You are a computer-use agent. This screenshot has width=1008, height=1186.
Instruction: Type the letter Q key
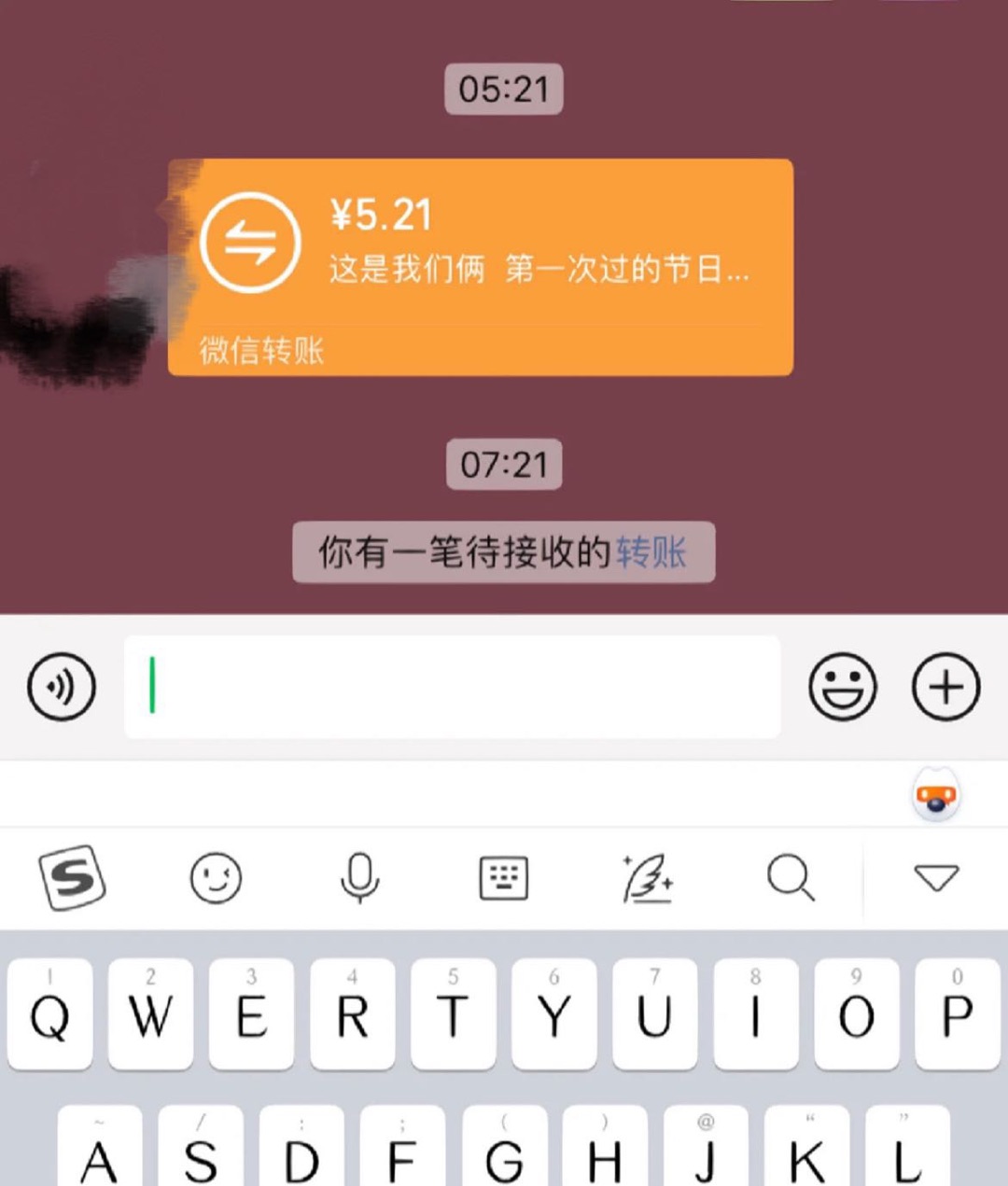point(50,1014)
